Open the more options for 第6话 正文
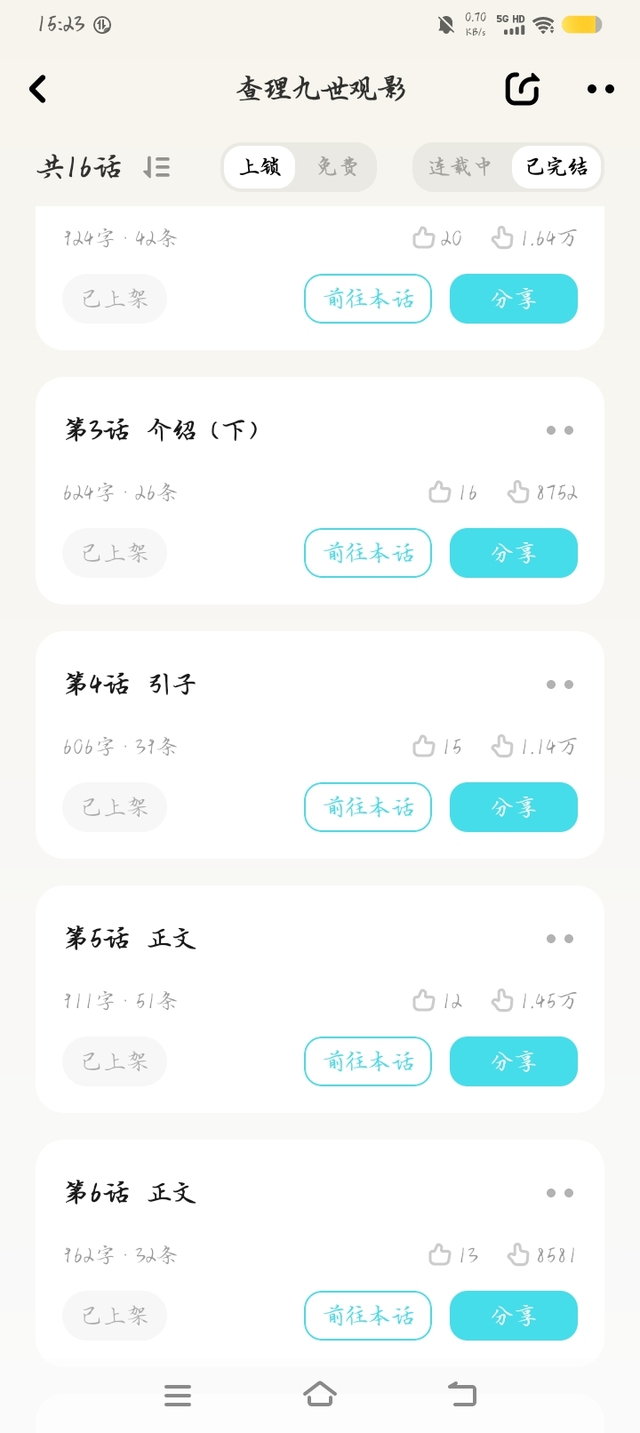The width and height of the screenshot is (640, 1433). click(x=560, y=1193)
